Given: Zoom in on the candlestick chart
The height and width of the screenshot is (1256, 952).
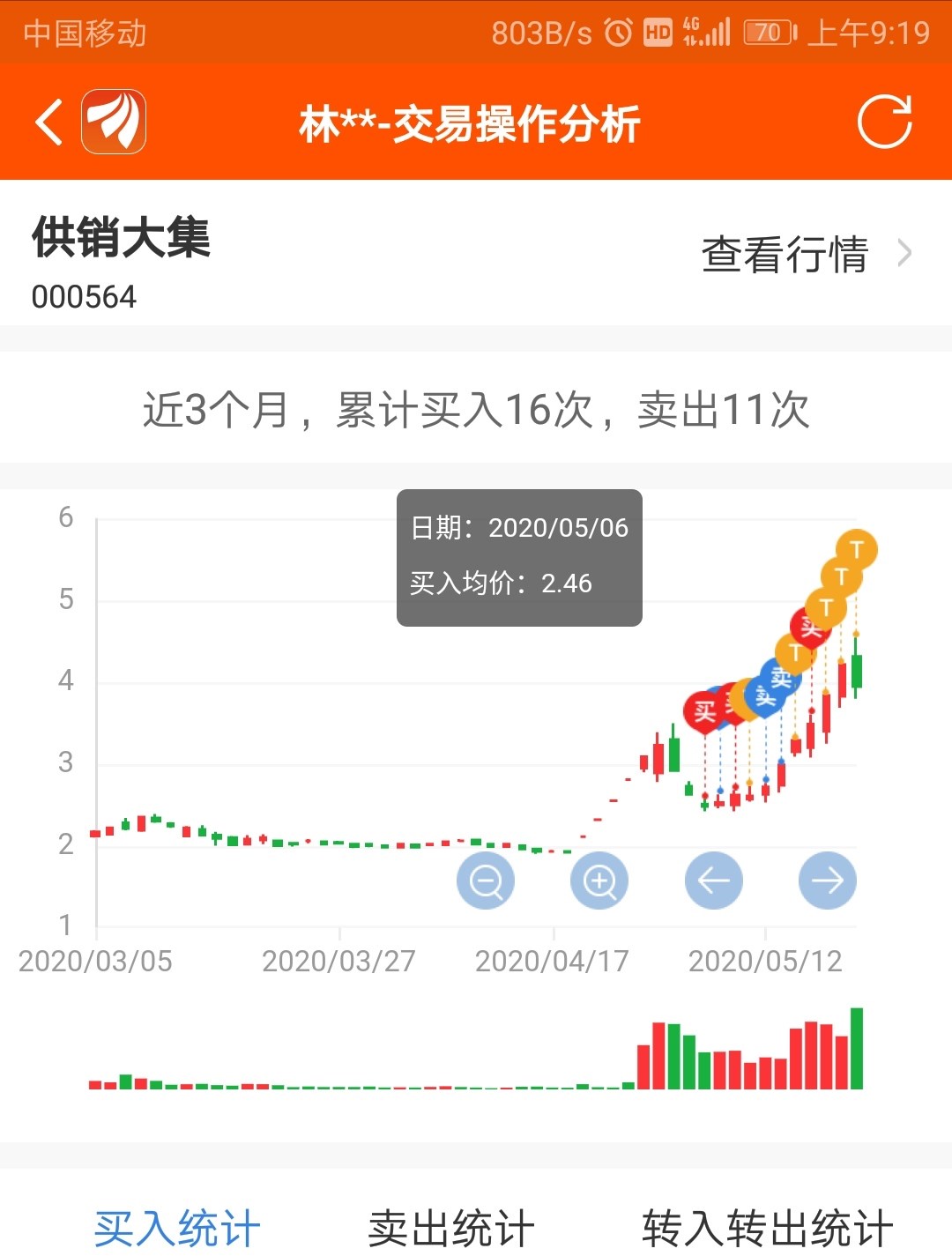Looking at the screenshot, I should pos(599,879).
